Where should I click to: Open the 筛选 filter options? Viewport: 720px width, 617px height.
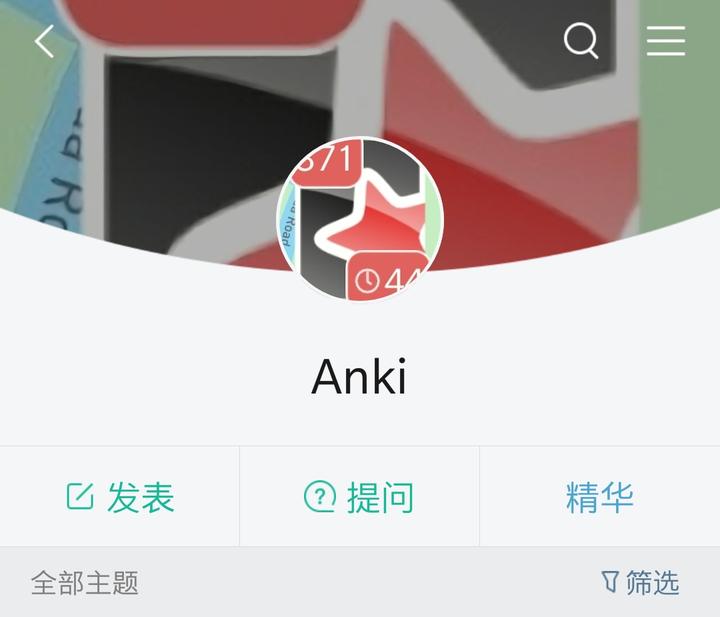tap(640, 582)
